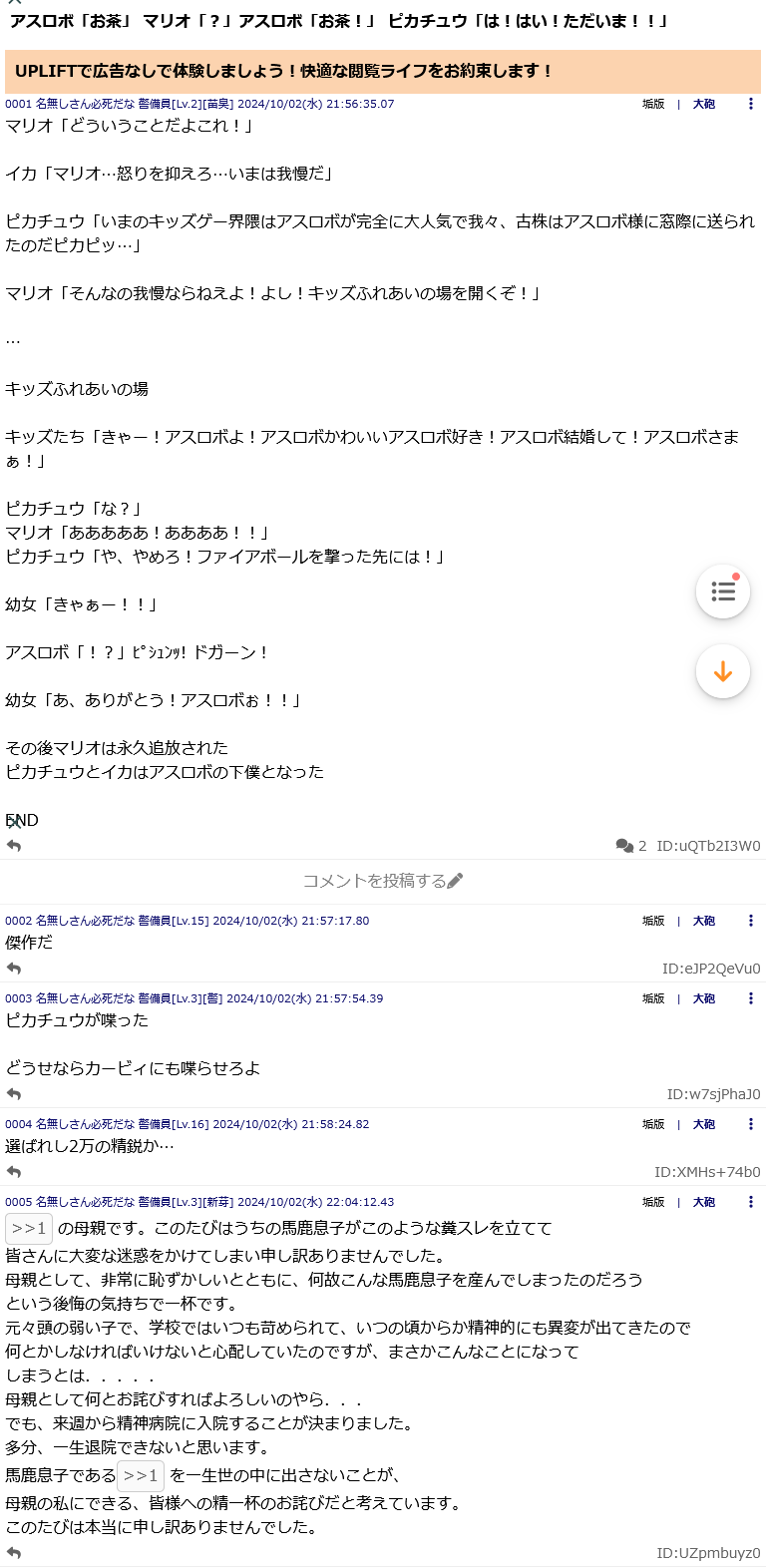Tap 垢版 link on post 0001
The width and height of the screenshot is (766, 1568).
[x=653, y=104]
